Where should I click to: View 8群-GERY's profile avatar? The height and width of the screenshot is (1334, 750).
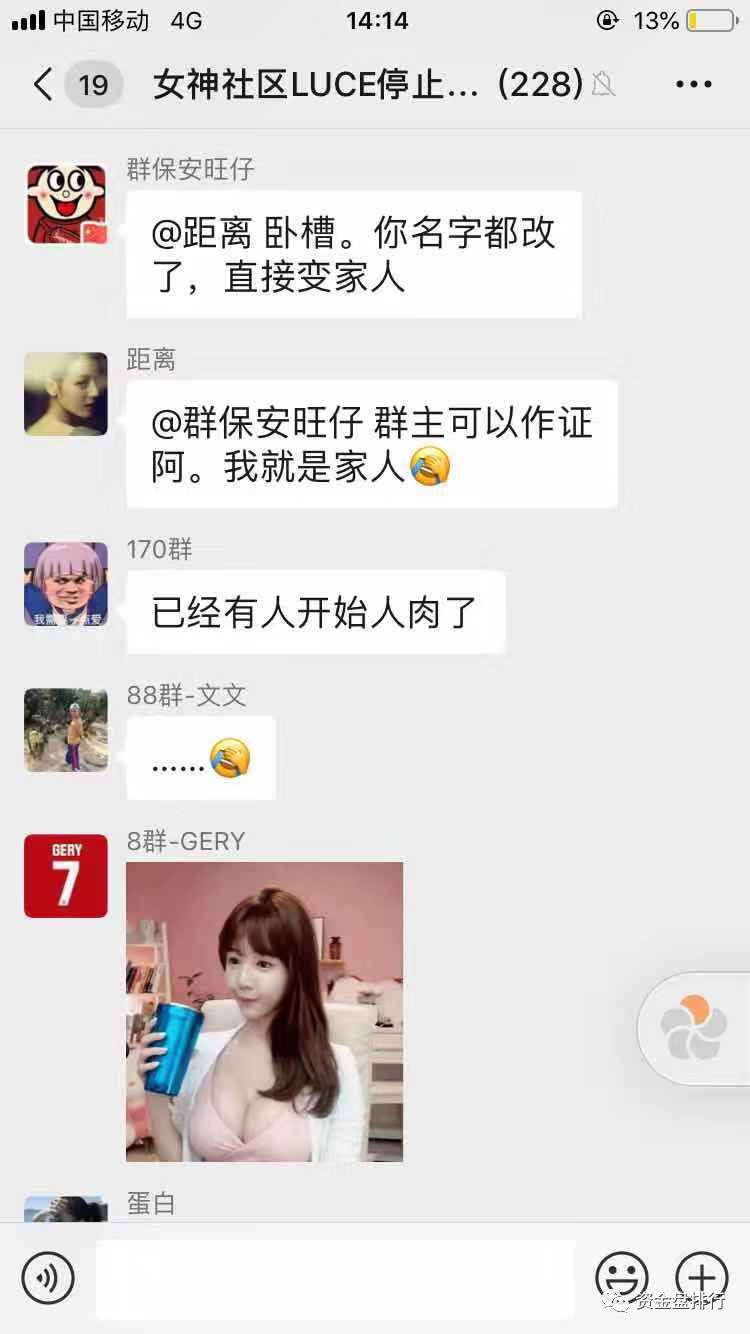66,876
